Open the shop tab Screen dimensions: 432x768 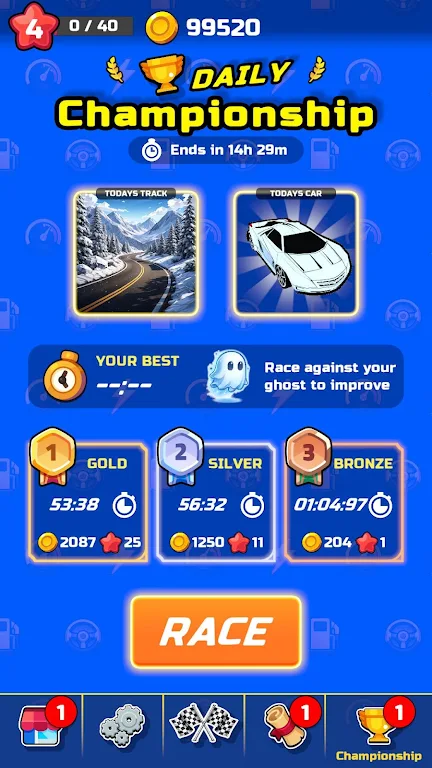(41, 726)
